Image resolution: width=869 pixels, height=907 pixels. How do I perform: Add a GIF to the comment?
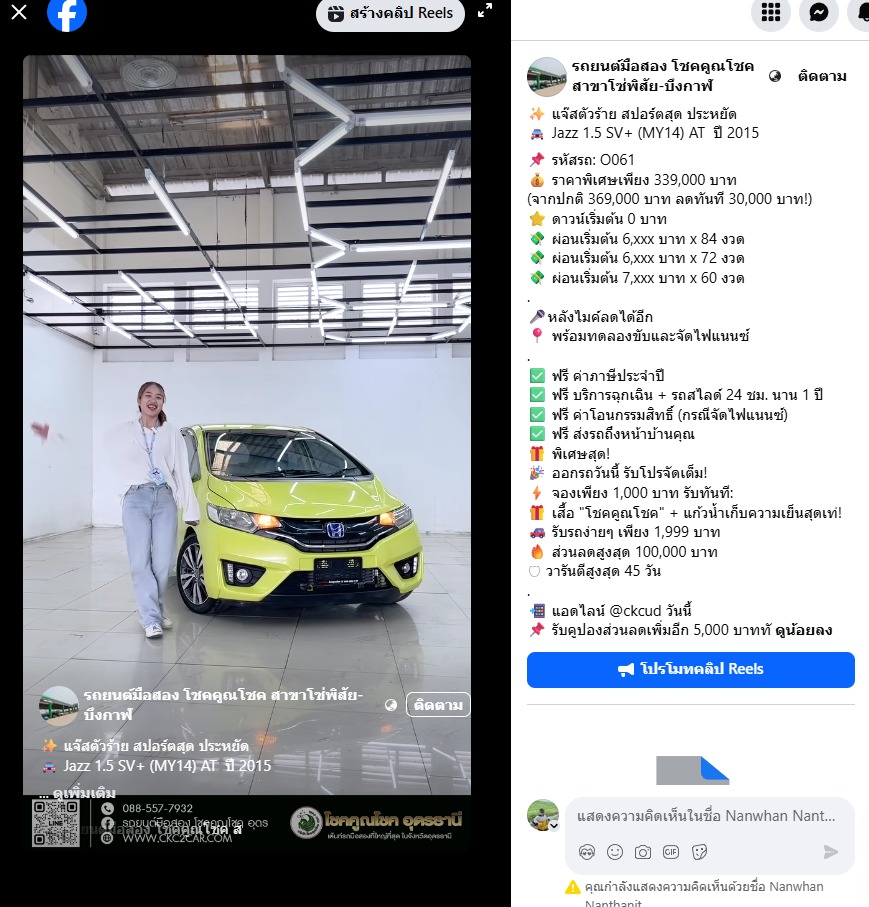[x=671, y=852]
